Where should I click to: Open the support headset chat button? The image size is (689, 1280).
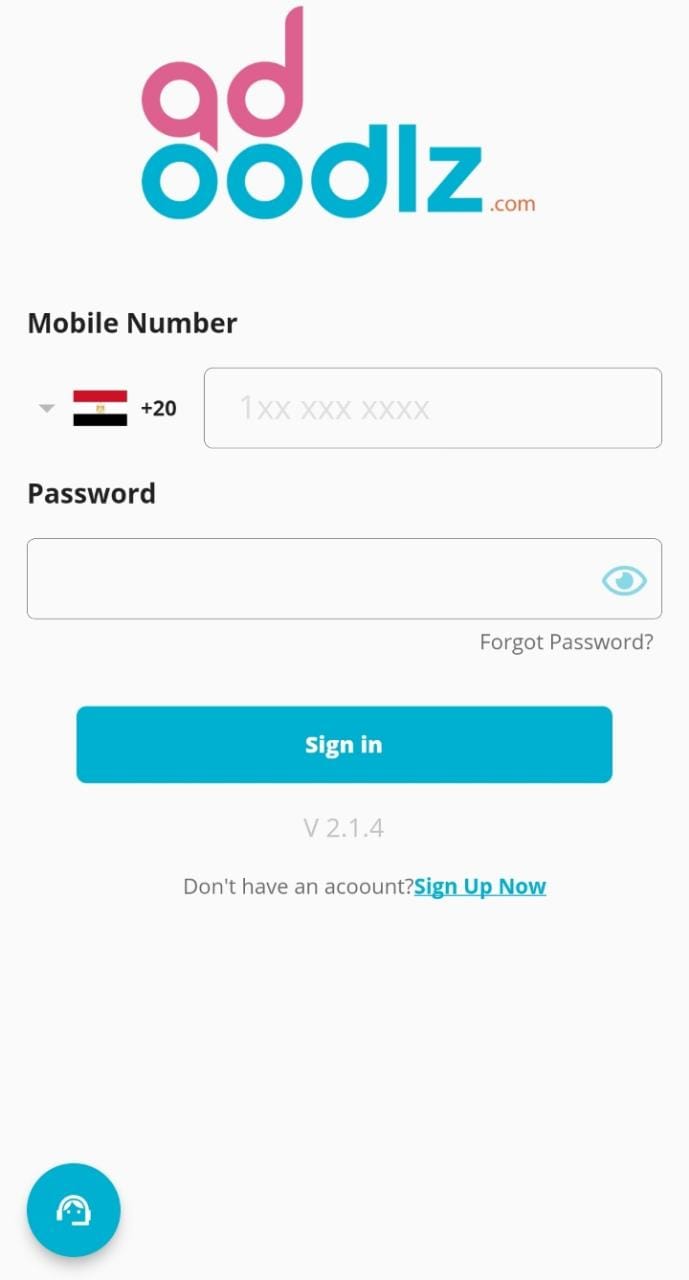pos(74,1210)
